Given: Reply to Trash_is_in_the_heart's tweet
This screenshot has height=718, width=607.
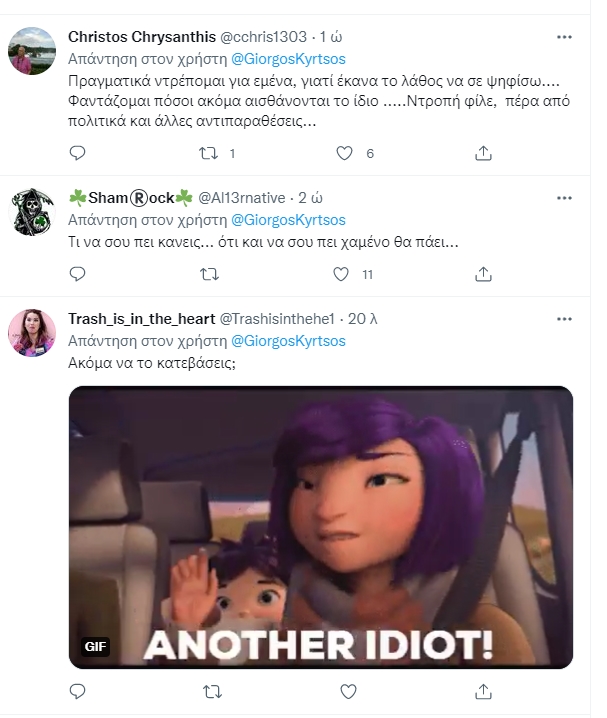Looking at the screenshot, I should tap(77, 691).
